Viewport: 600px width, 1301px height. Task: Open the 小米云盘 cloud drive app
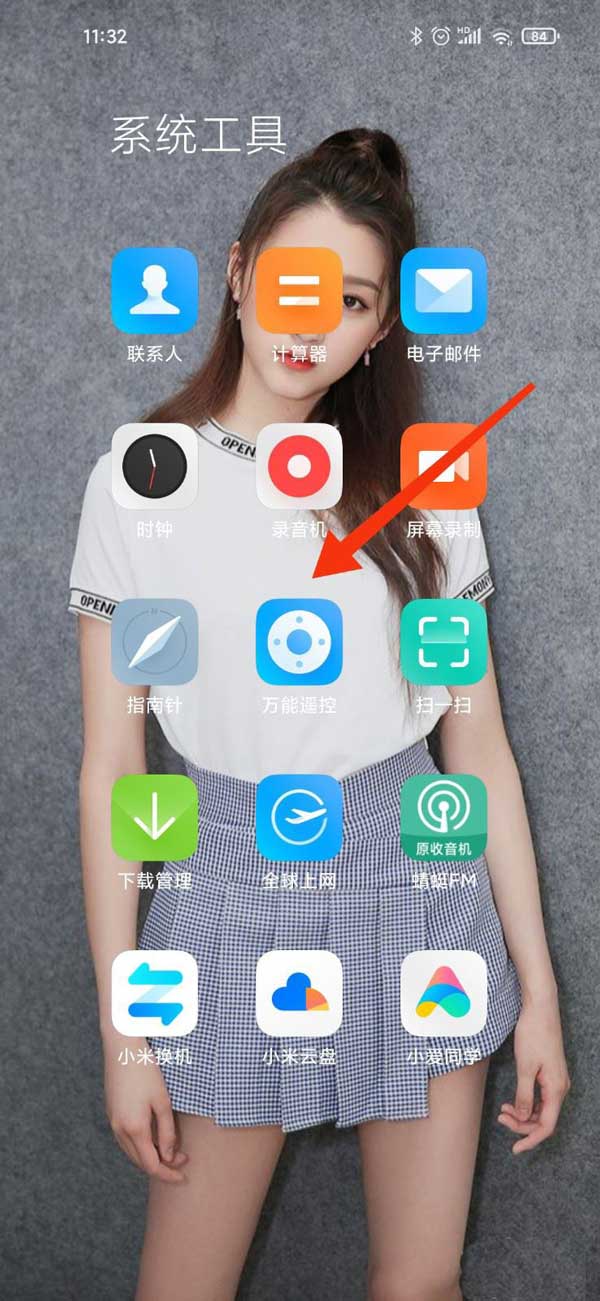click(x=299, y=993)
